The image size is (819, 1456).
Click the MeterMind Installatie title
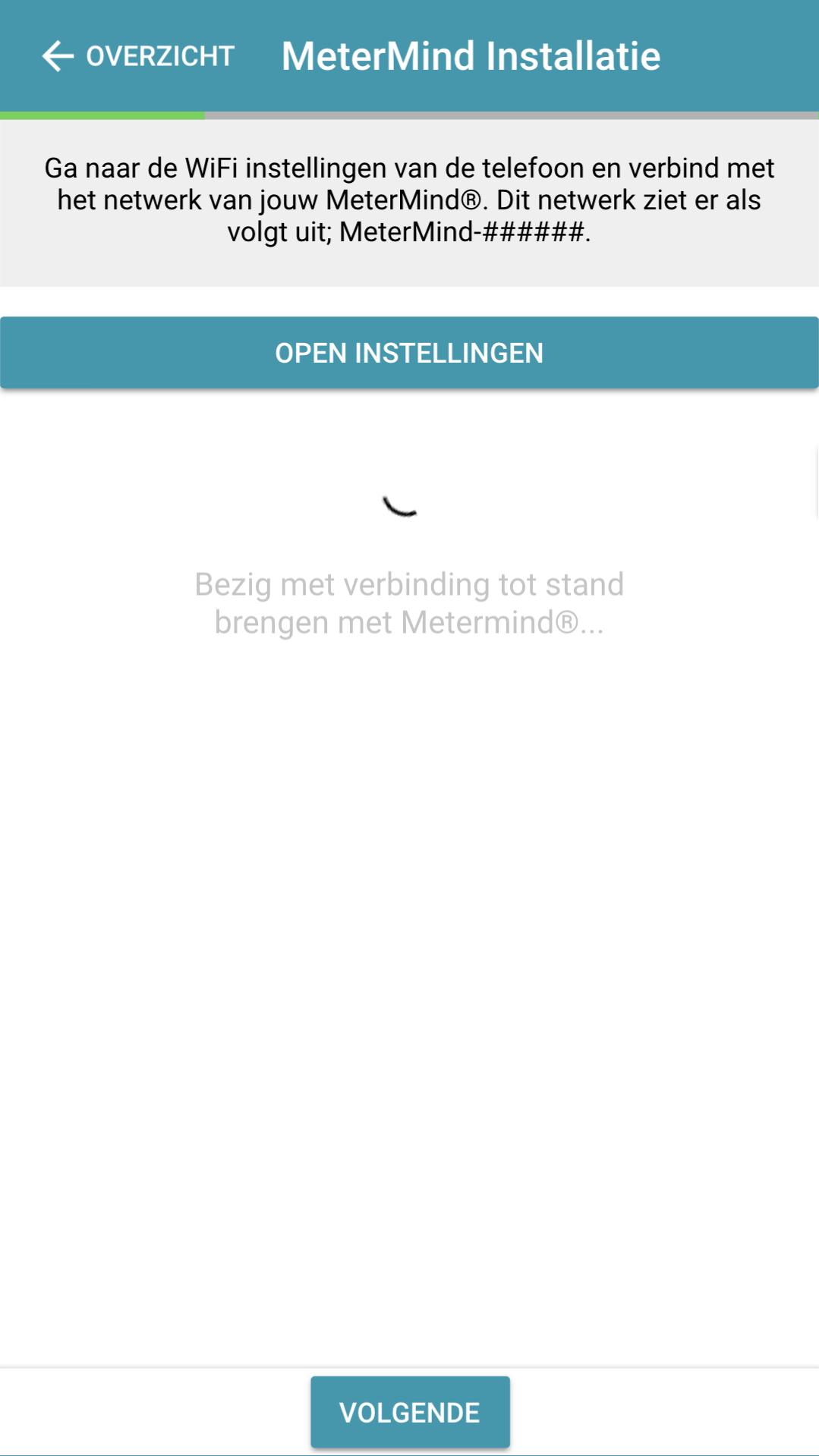point(471,55)
